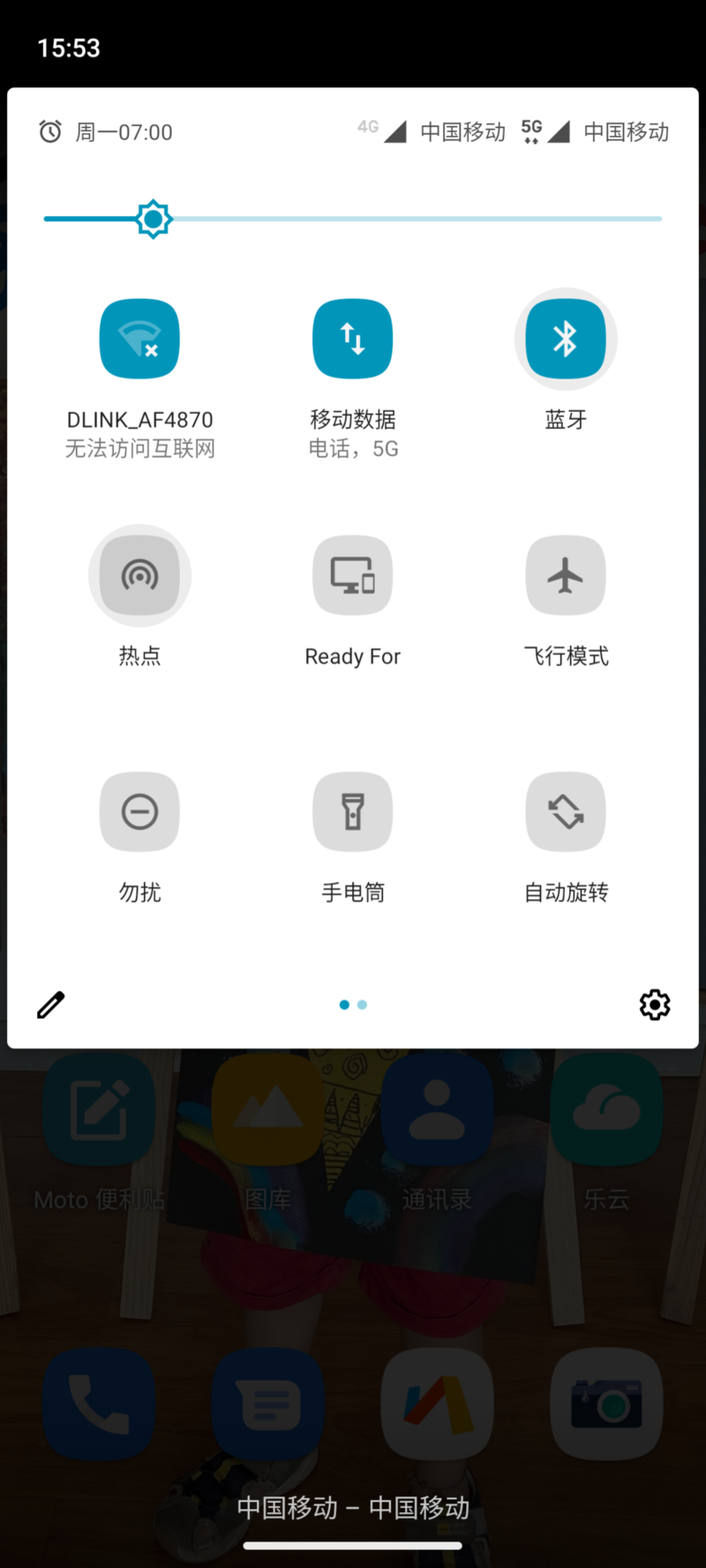The width and height of the screenshot is (706, 1568).
Task: Enable the hotspot (热点) tile
Action: 139,575
